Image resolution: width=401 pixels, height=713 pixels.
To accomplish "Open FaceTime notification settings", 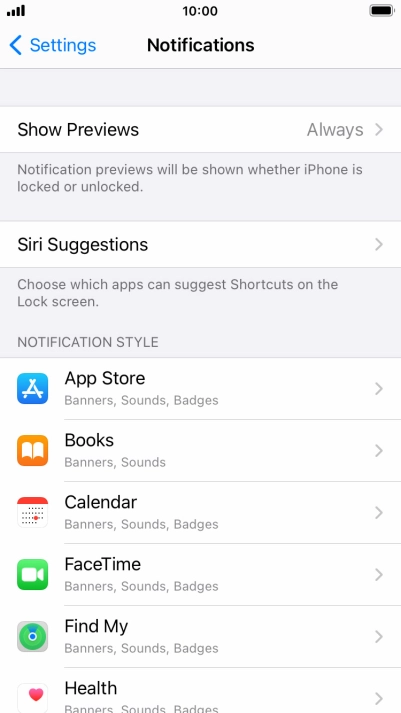I will [200, 574].
